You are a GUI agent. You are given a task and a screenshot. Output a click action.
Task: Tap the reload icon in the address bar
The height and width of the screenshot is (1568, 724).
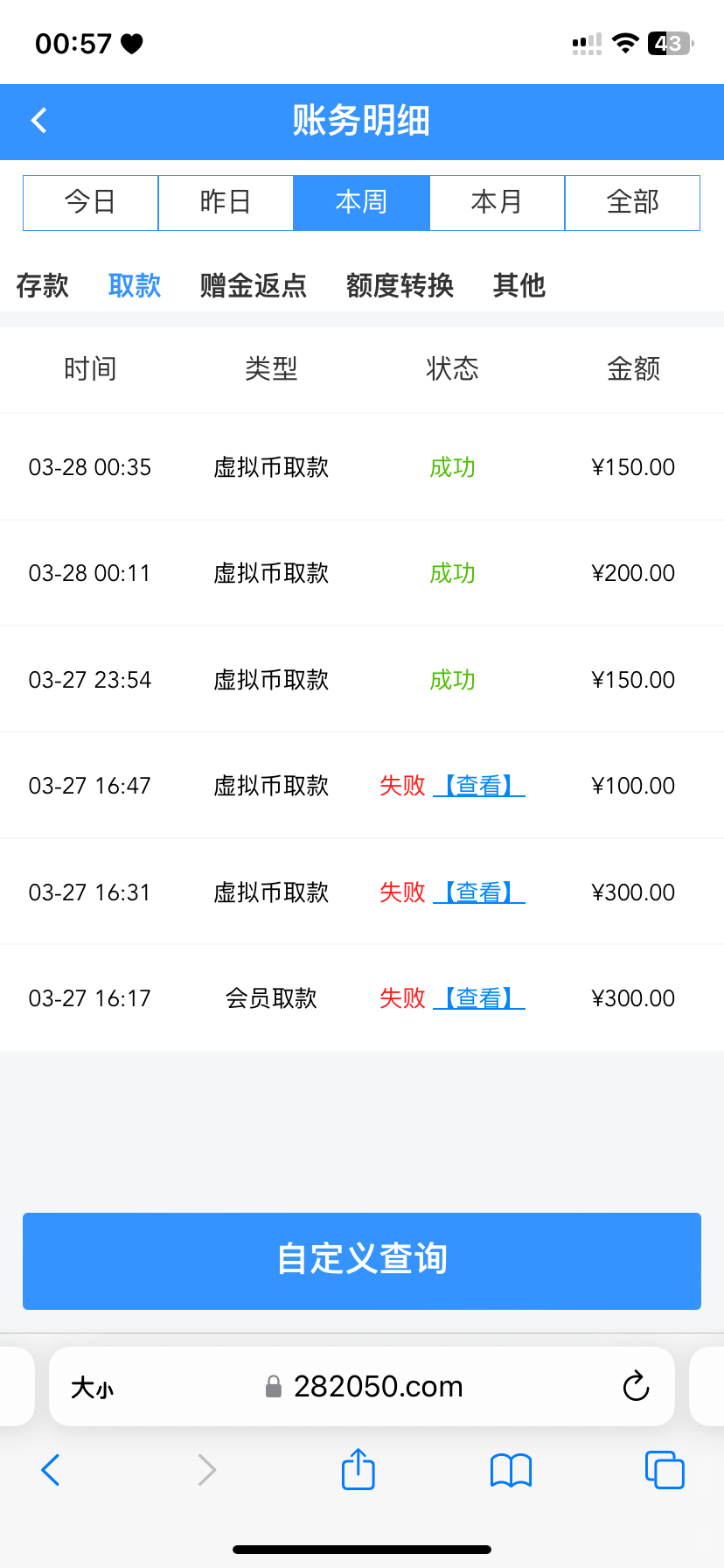click(636, 1386)
